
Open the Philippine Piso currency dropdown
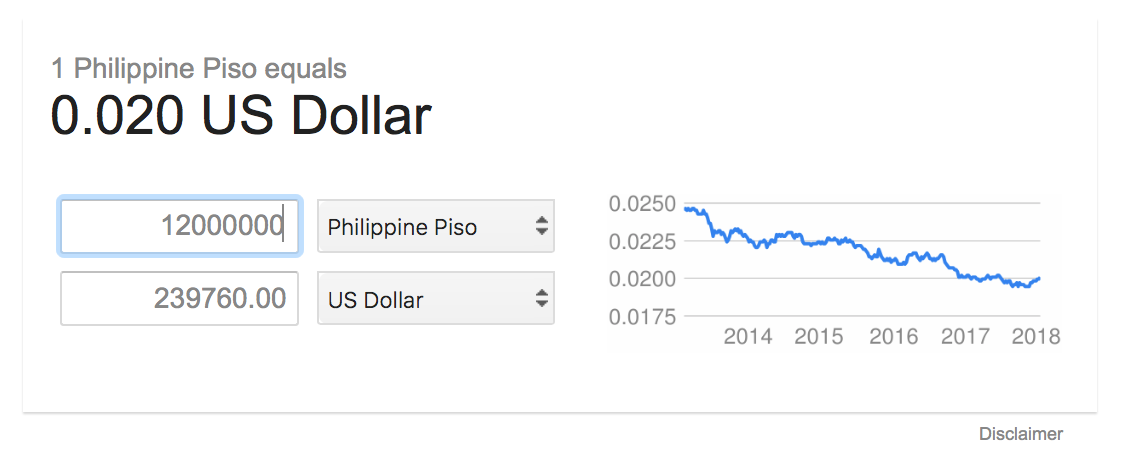click(x=435, y=227)
